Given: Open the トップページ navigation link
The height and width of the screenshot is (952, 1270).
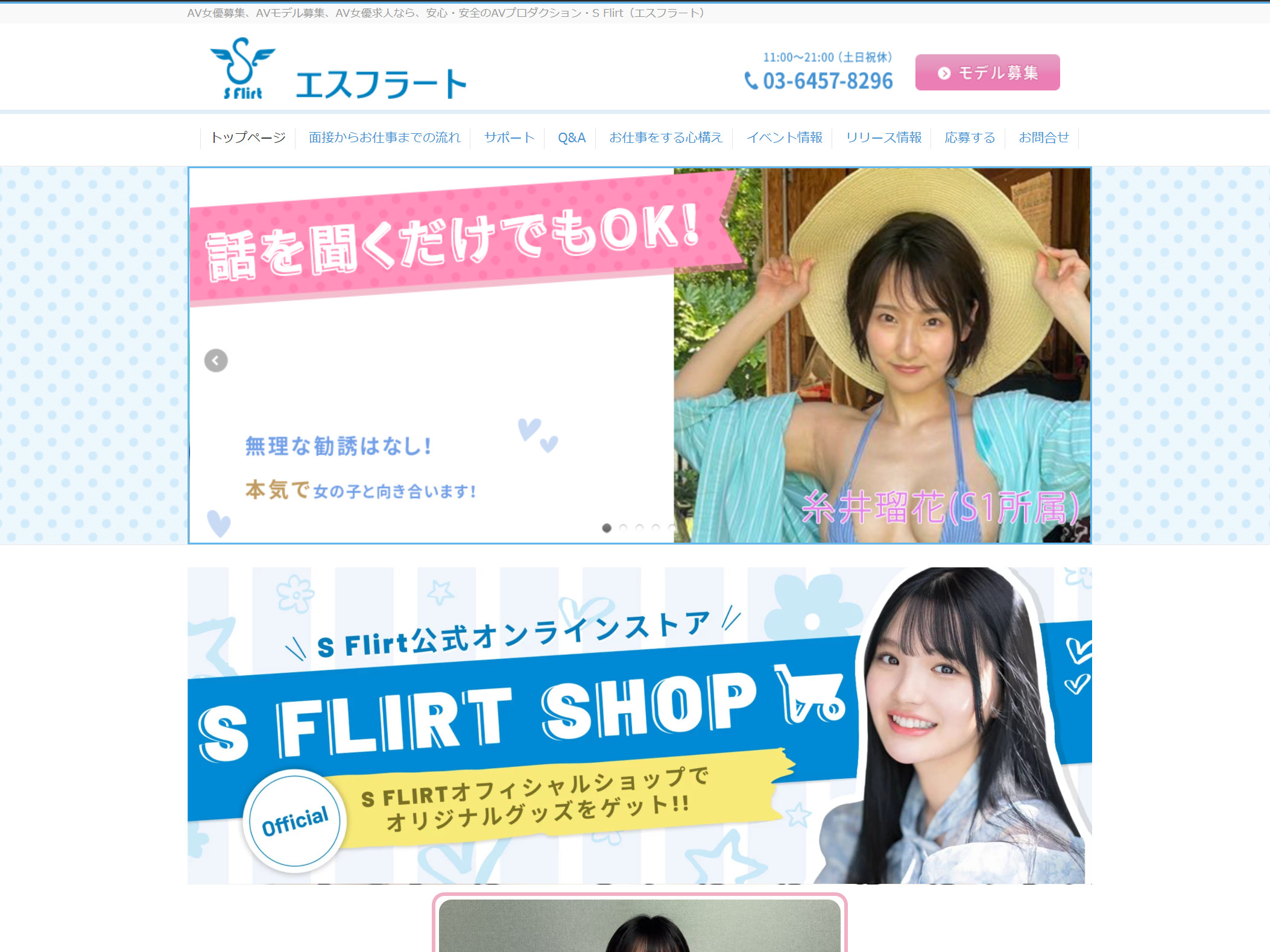Looking at the screenshot, I should [248, 137].
